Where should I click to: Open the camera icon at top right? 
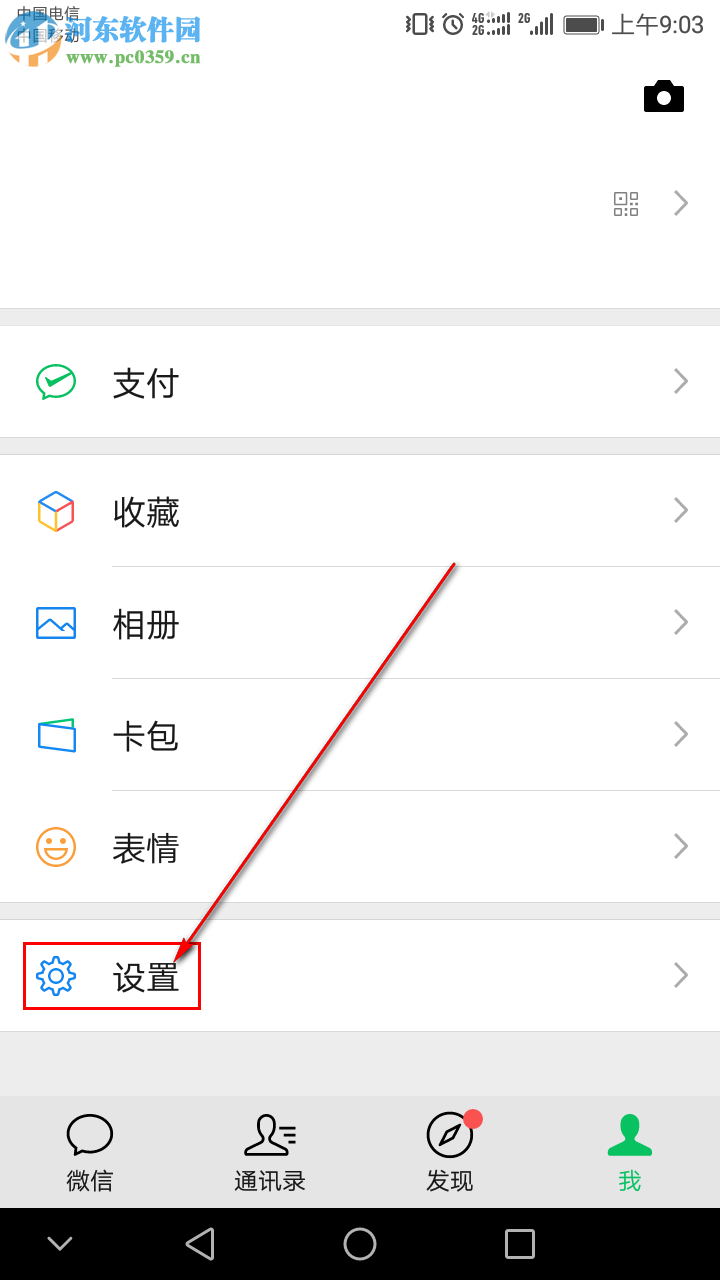click(663, 96)
